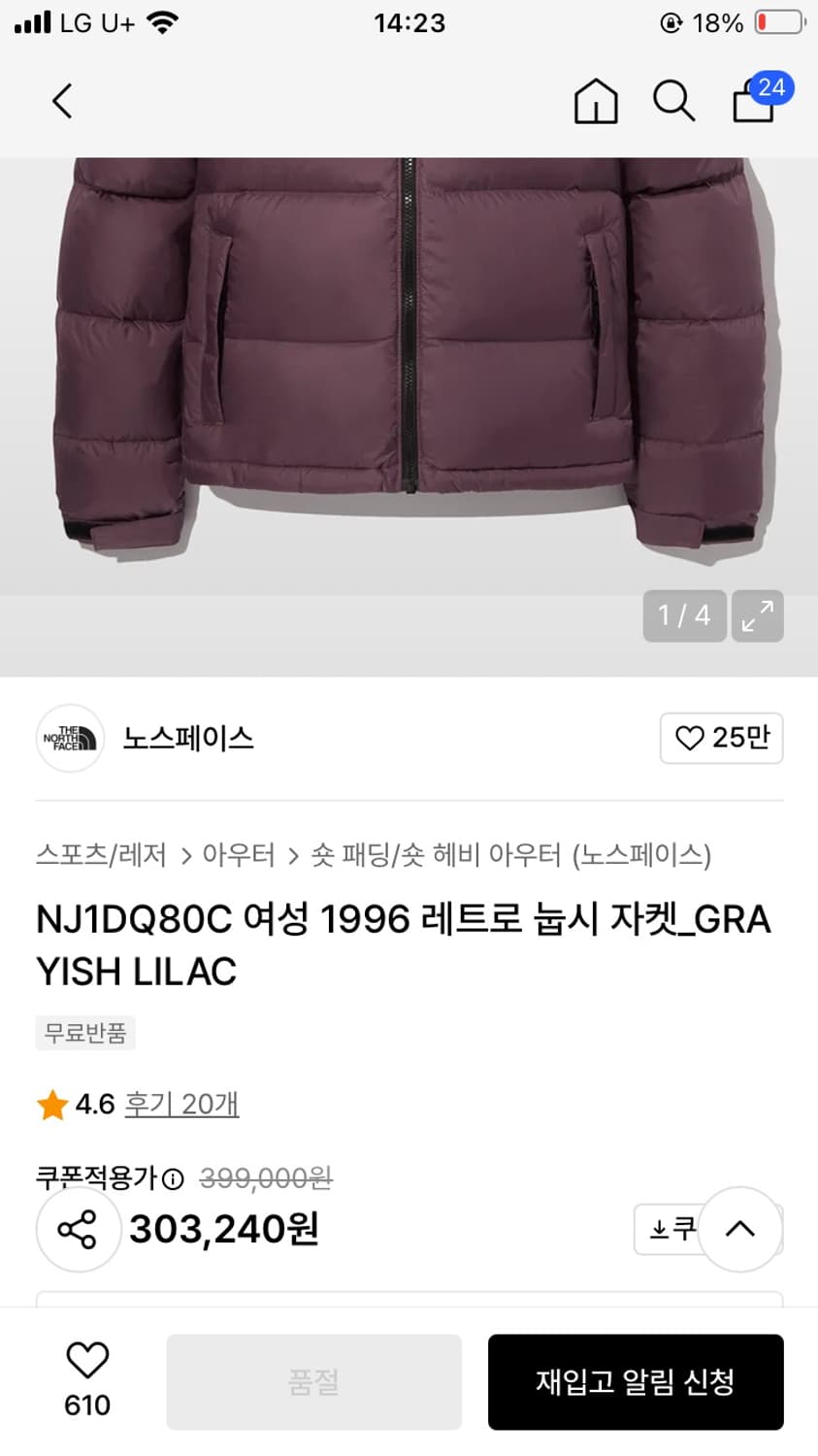Open the shopping cart with 24 items
The width and height of the screenshot is (818, 1456).
click(753, 102)
